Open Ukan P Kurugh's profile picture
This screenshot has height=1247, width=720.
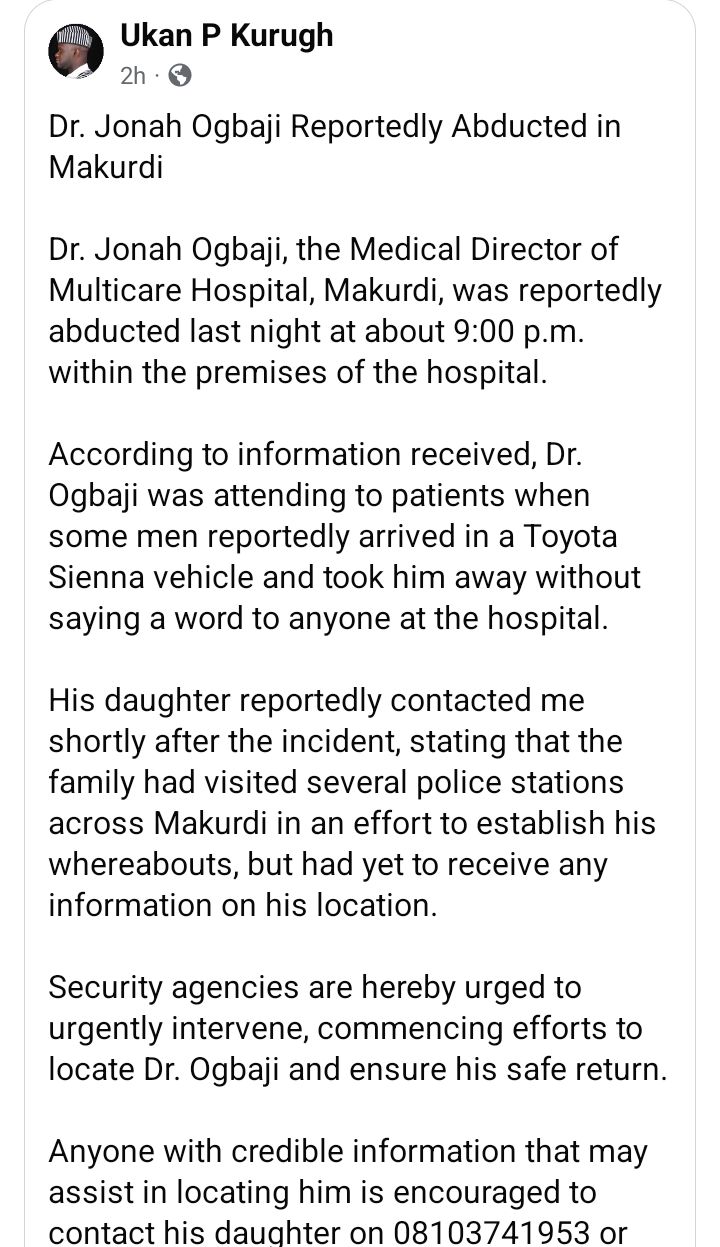76,53
